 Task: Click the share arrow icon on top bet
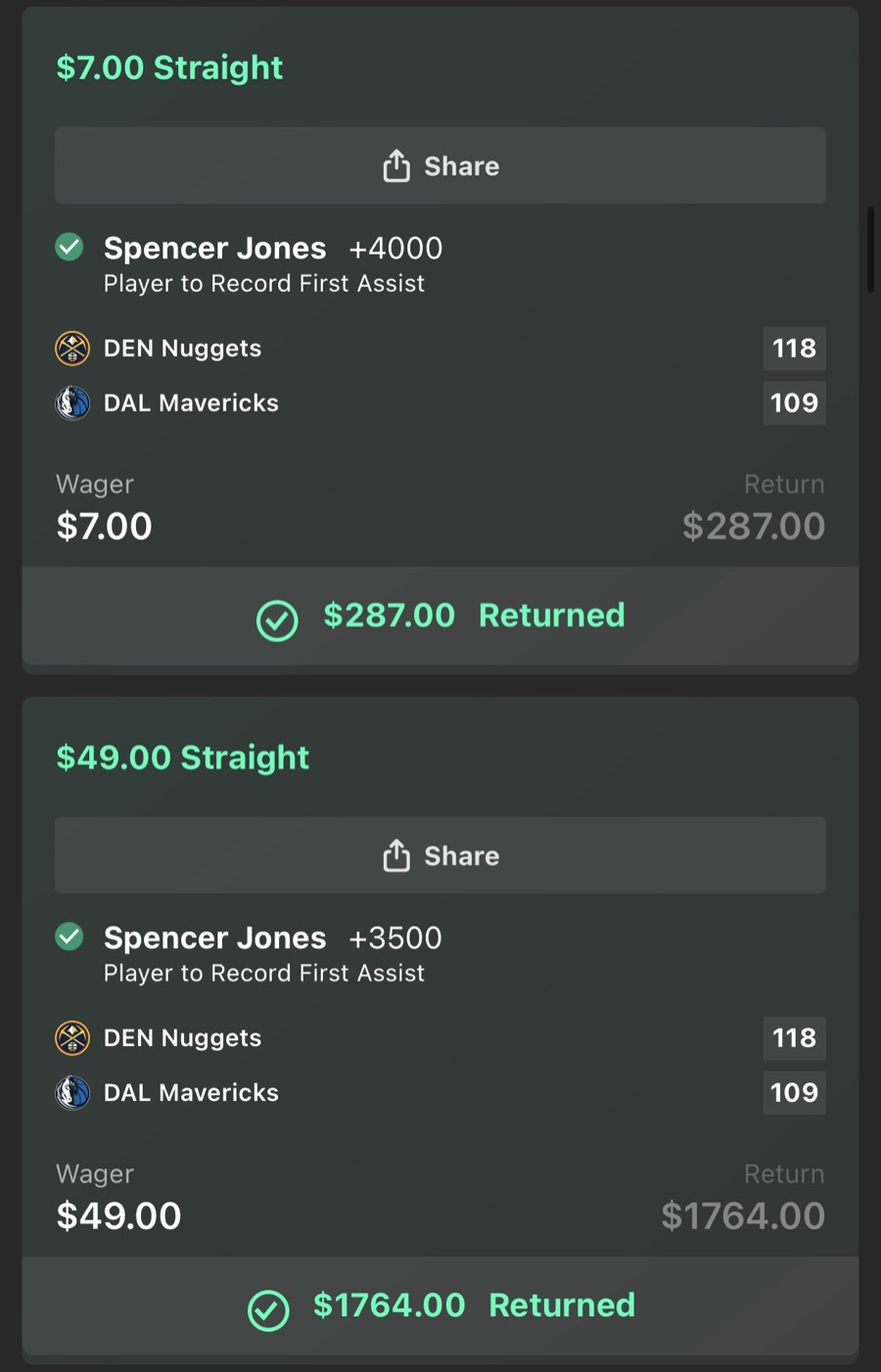coord(396,165)
